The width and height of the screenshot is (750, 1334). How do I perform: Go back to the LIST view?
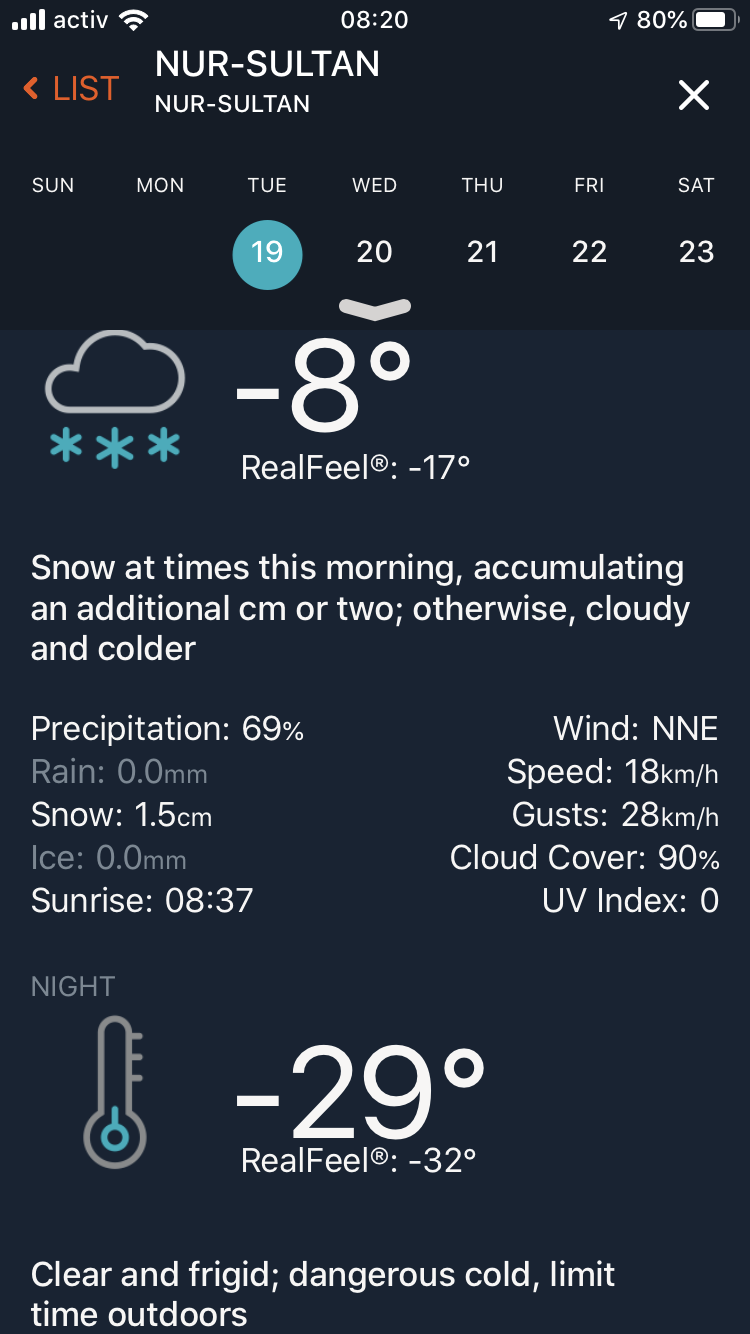[71, 88]
